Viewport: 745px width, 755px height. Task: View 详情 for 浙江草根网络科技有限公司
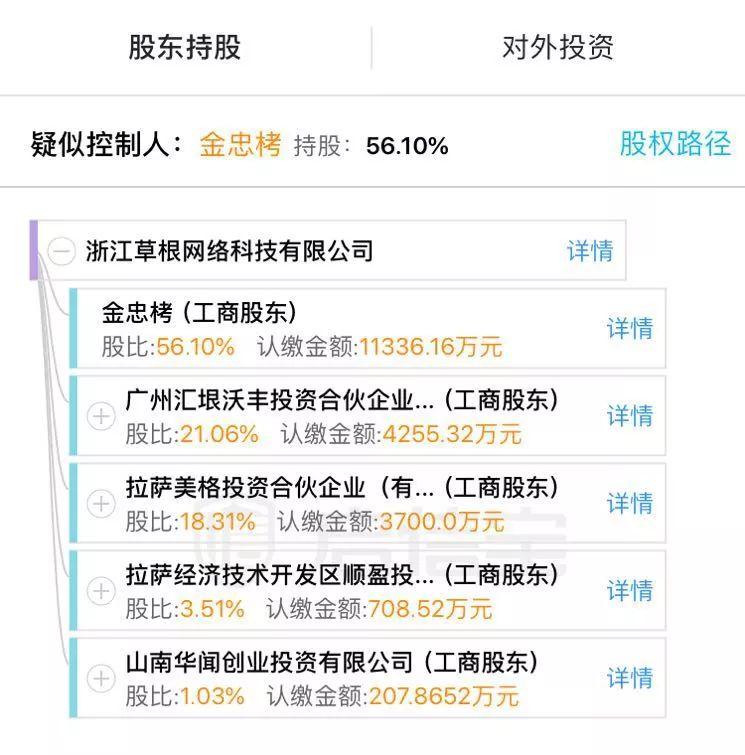click(x=590, y=251)
